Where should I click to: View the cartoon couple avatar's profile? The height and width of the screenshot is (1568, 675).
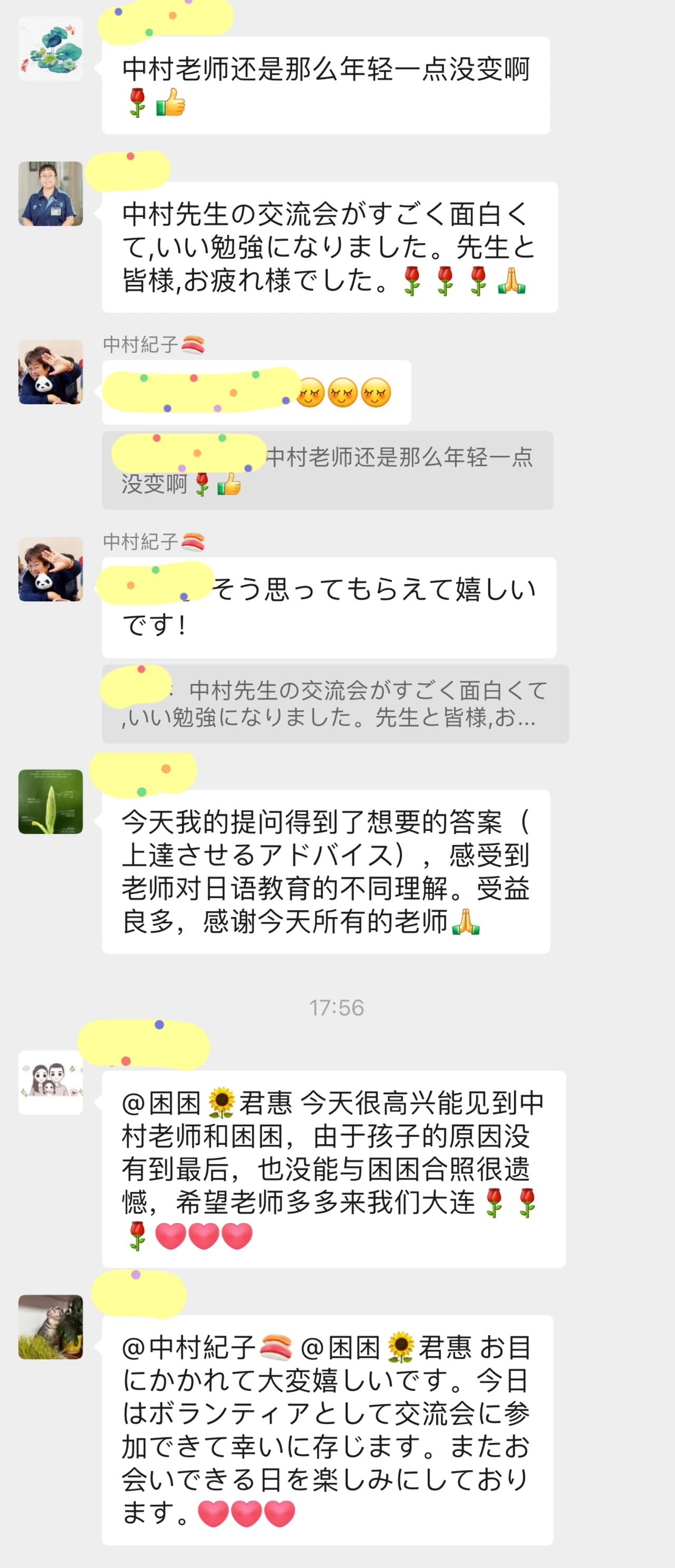[51, 1082]
